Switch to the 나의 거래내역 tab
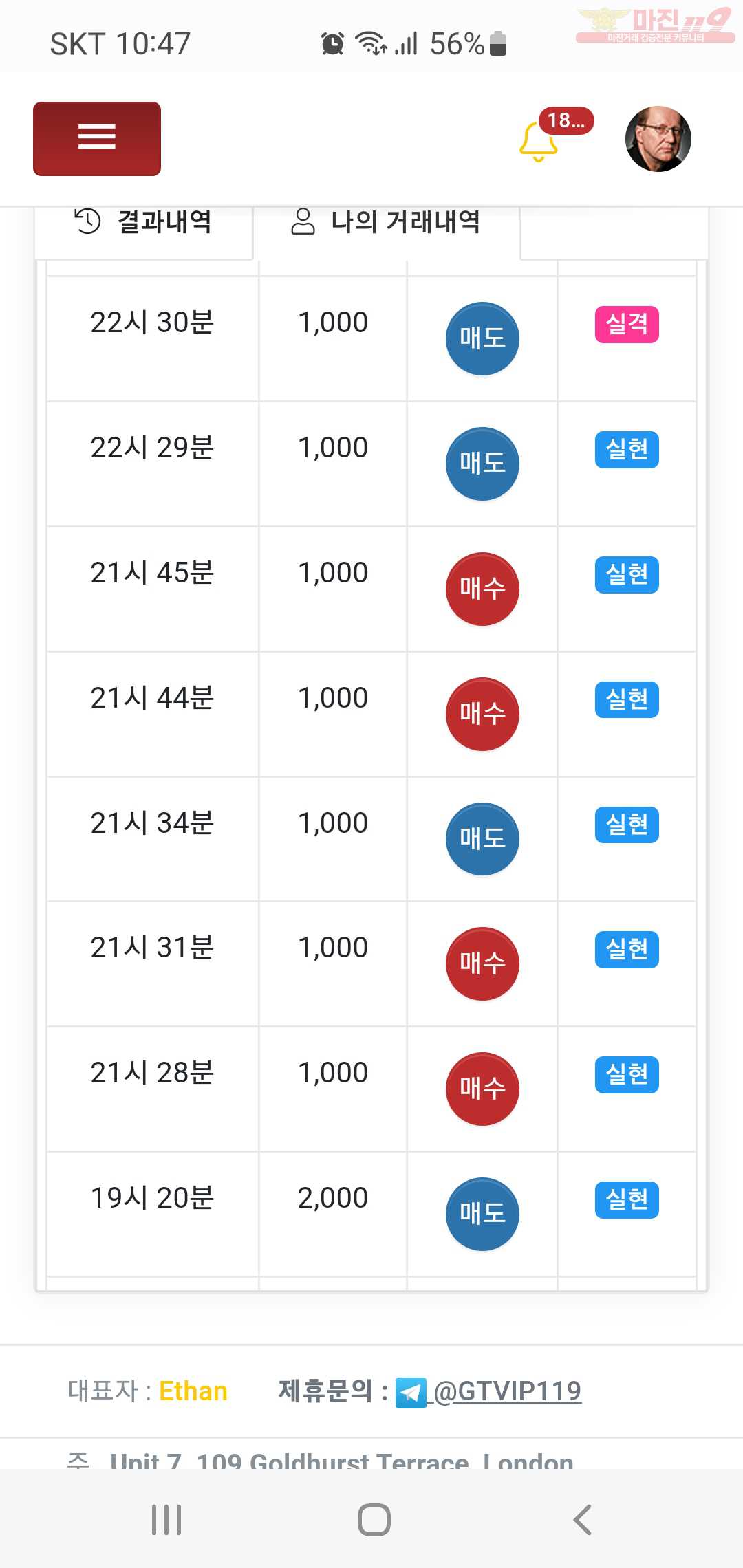Image resolution: width=743 pixels, height=1568 pixels. tap(386, 223)
